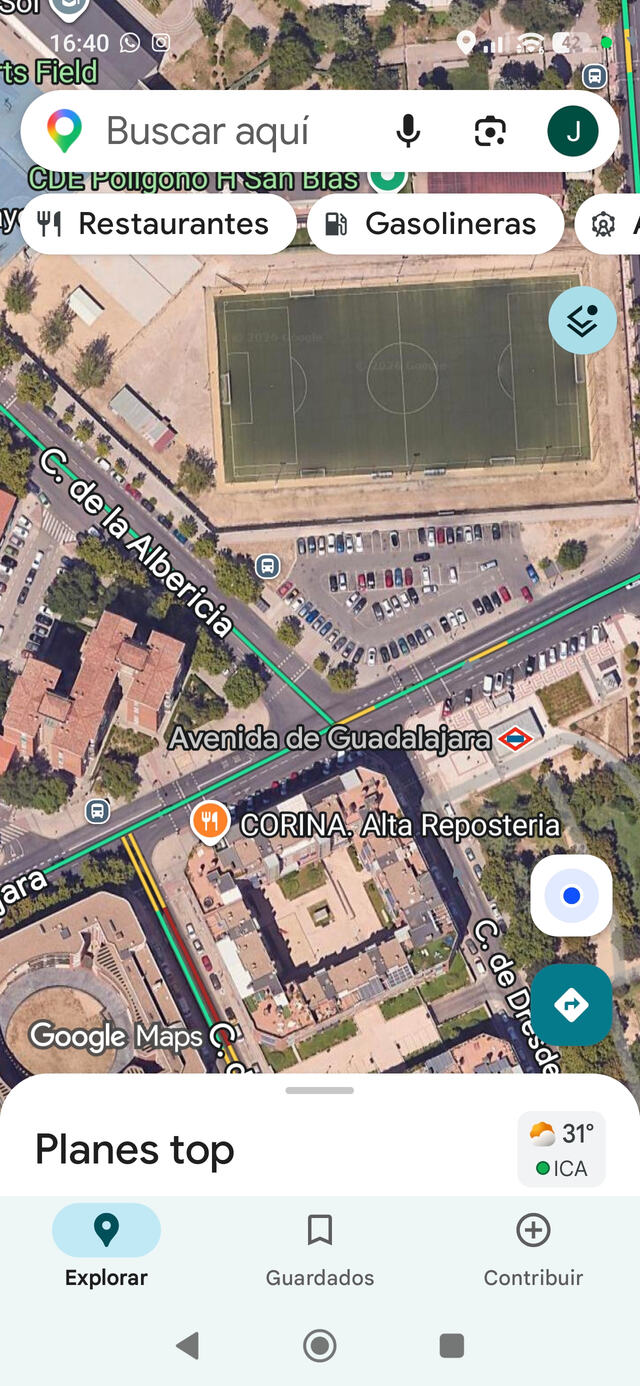Switch to the Contribuir tab
Viewport: 640px width, 1386px height.
533,1249
